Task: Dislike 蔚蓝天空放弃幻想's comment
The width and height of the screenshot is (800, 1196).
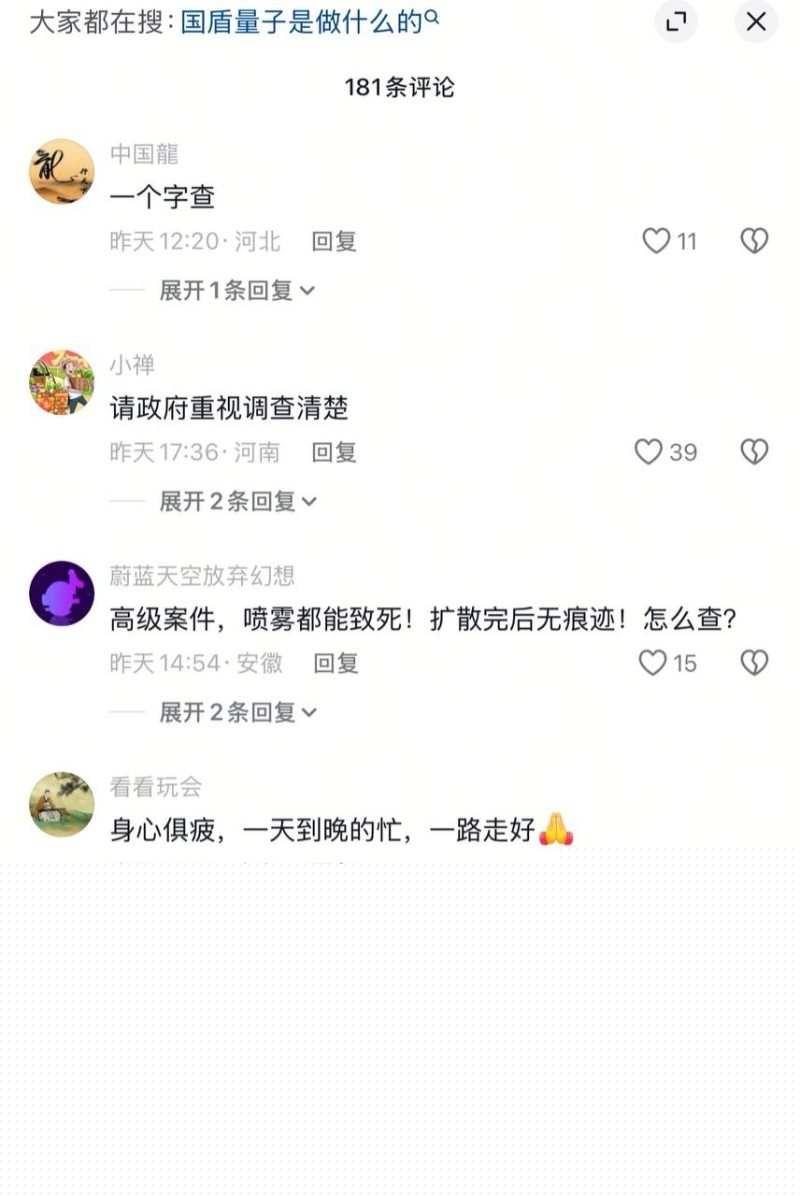Action: (x=753, y=663)
